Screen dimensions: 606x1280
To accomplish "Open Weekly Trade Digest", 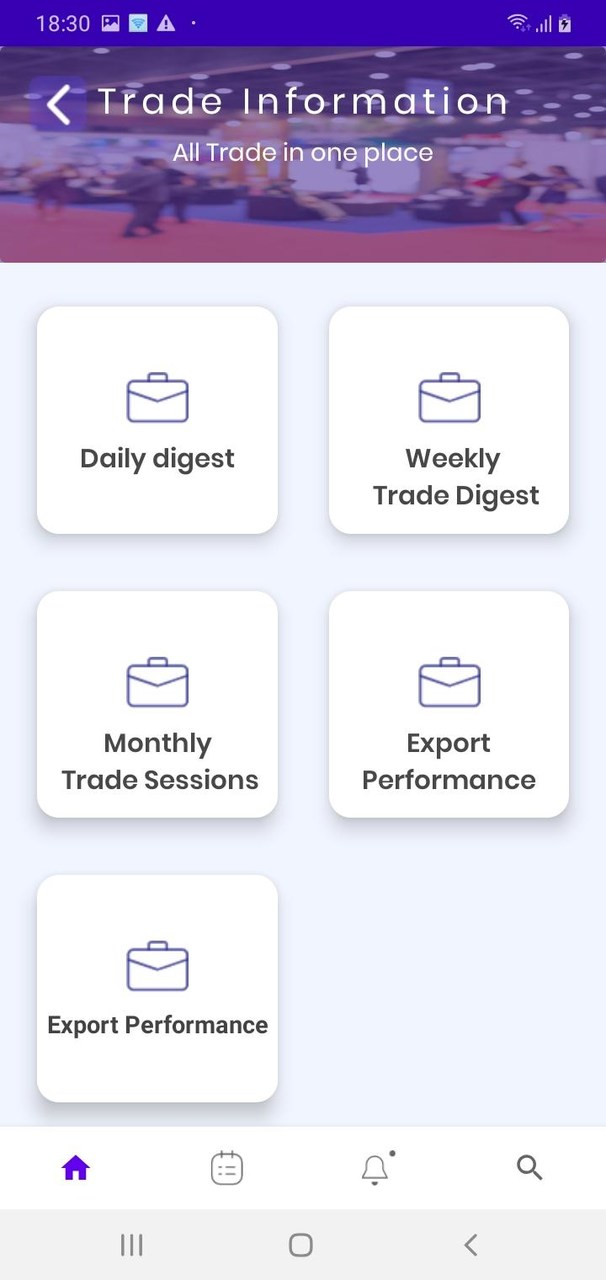I will (449, 420).
